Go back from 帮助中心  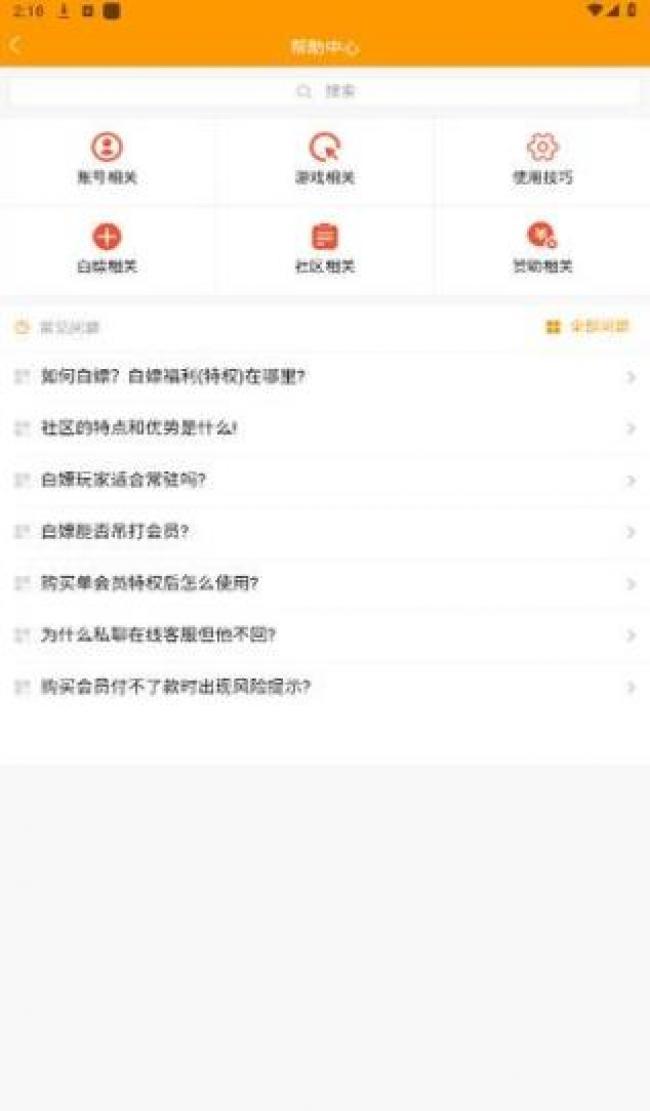(16, 46)
